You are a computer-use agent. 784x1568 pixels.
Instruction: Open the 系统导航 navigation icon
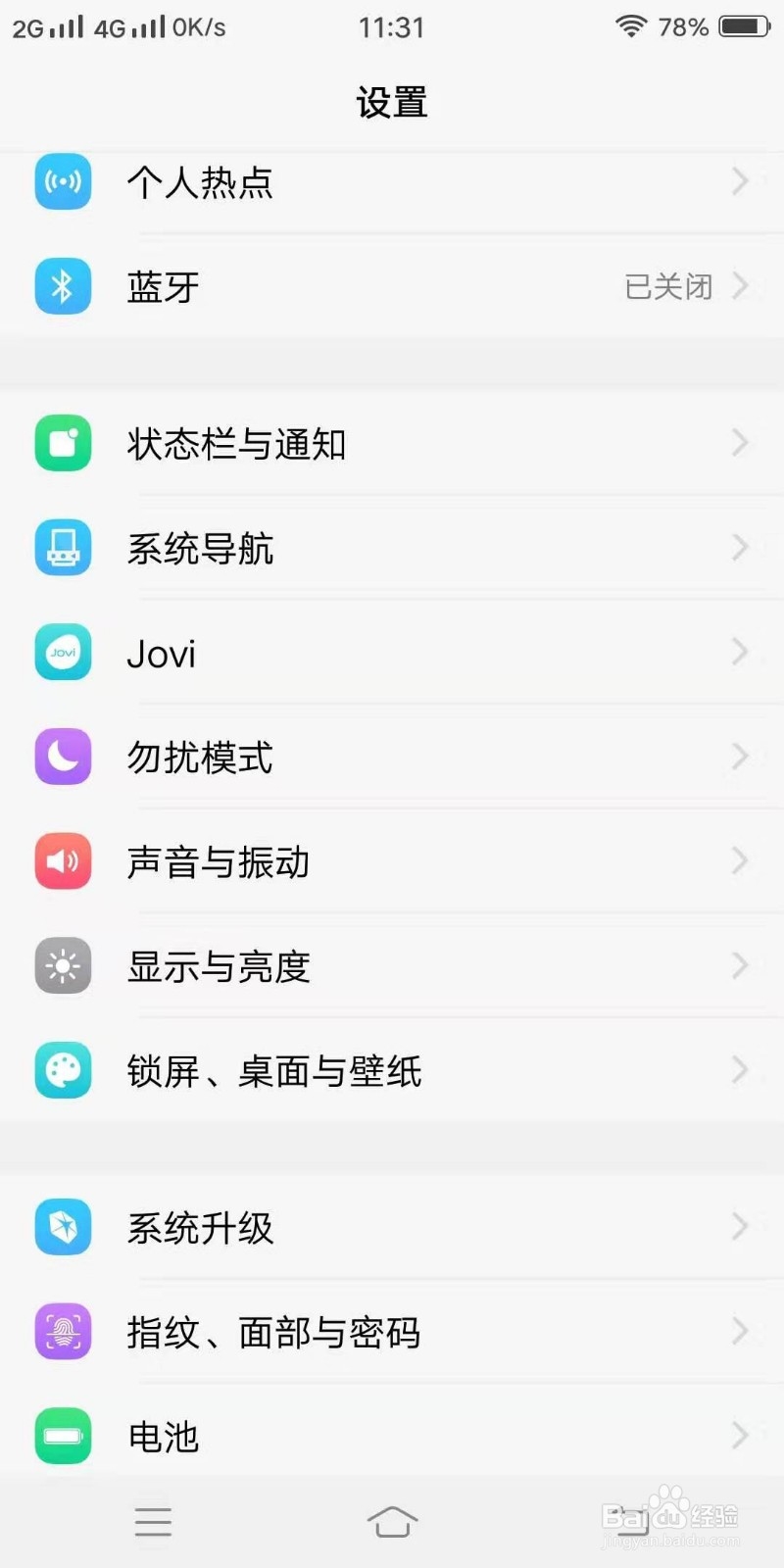pyautogui.click(x=63, y=548)
